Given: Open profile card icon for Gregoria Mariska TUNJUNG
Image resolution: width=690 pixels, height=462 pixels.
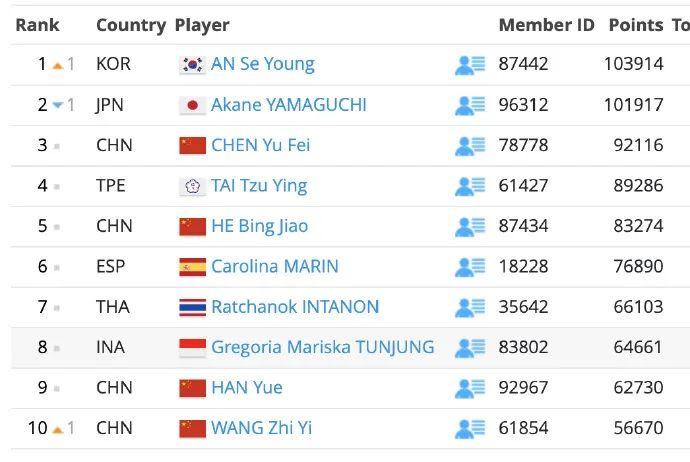Looking at the screenshot, I should [x=470, y=348].
